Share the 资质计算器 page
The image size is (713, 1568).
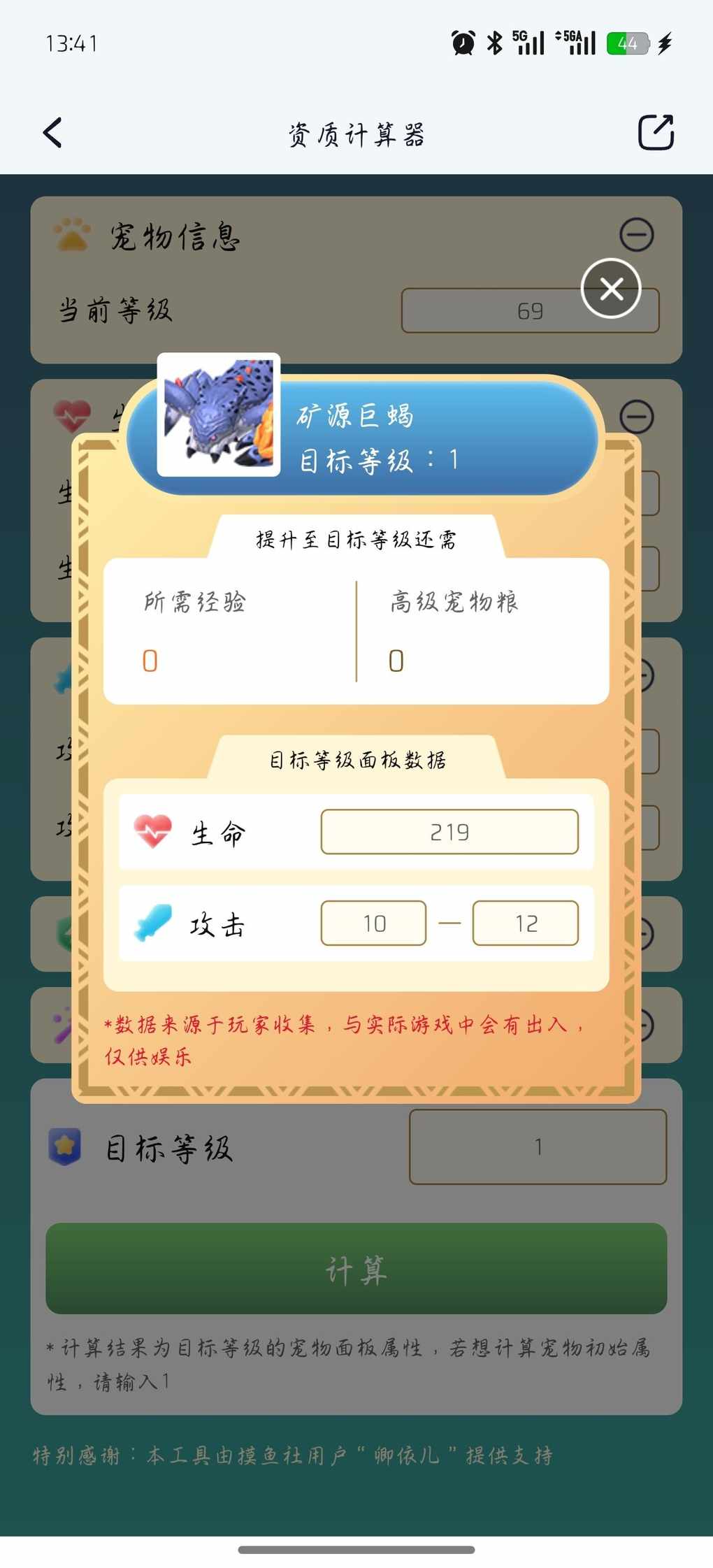pos(656,132)
